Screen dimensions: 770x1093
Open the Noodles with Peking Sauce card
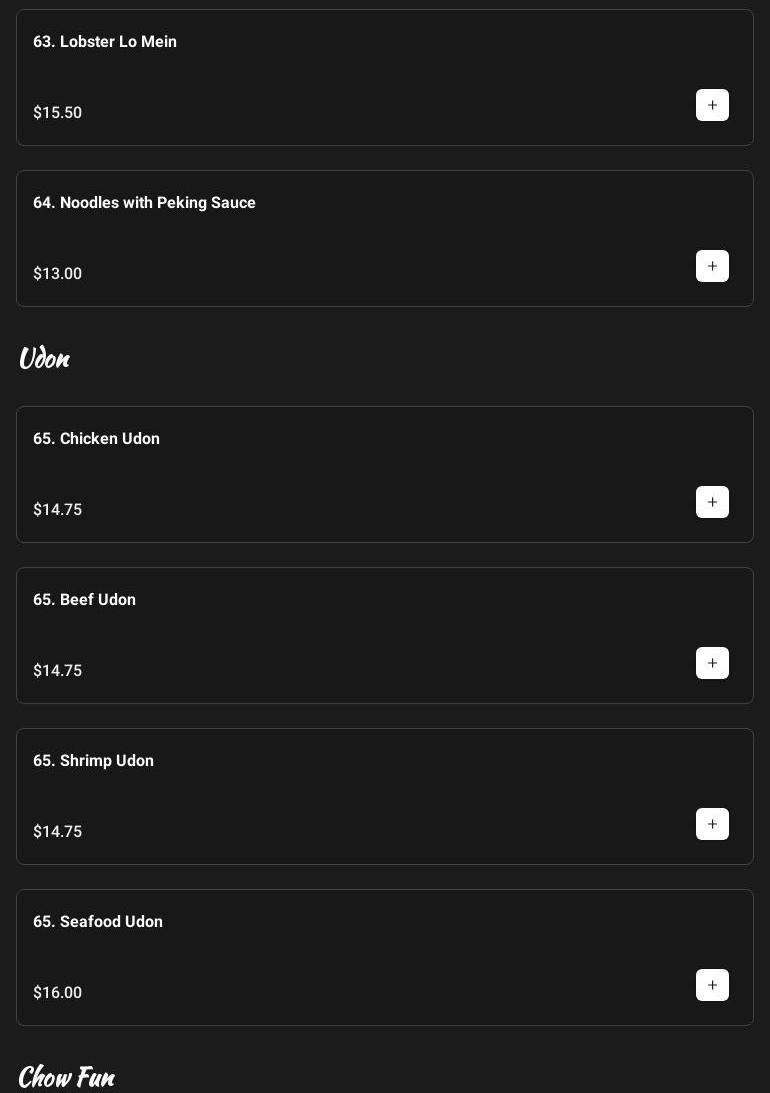(x=144, y=203)
